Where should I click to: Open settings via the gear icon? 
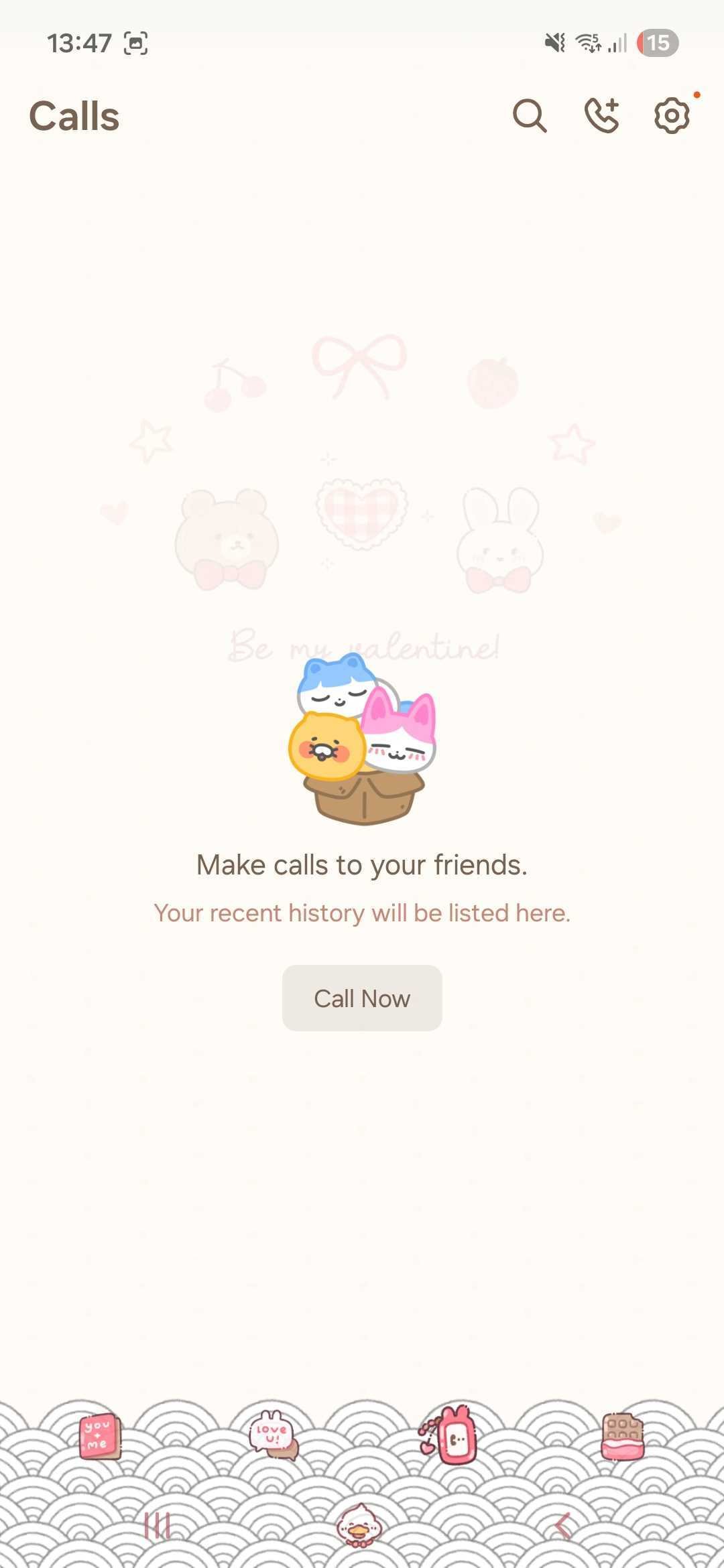[672, 116]
